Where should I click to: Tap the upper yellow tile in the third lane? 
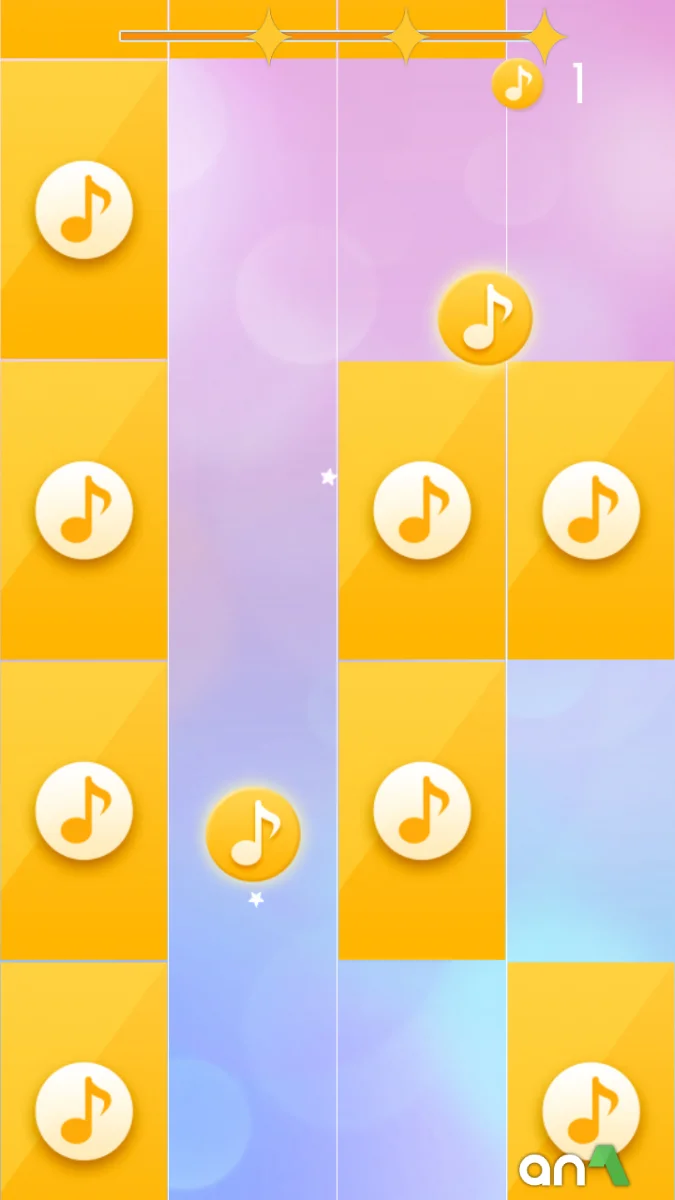[422, 510]
